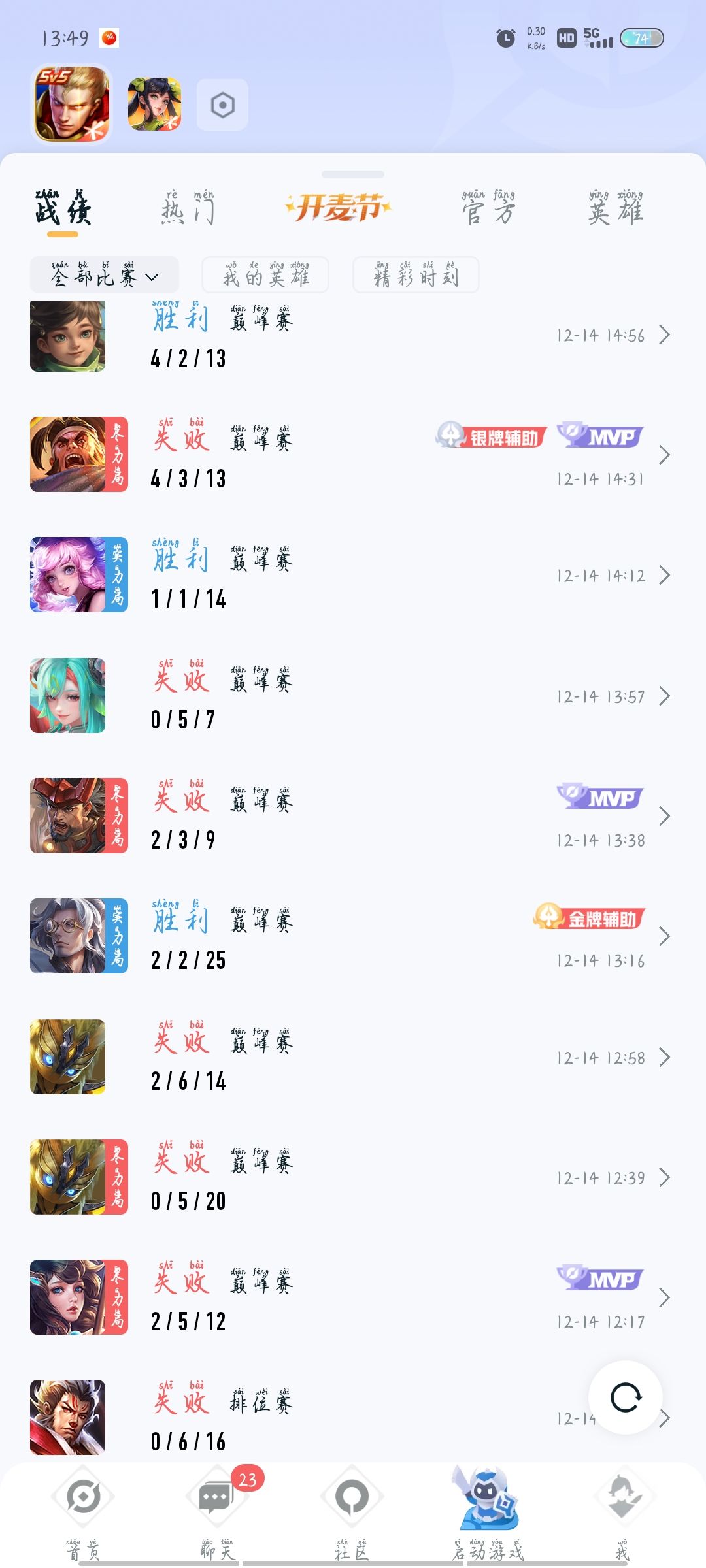Open the circular hexagon icon beside the avatars
The height and width of the screenshot is (1568, 706).
point(222,105)
